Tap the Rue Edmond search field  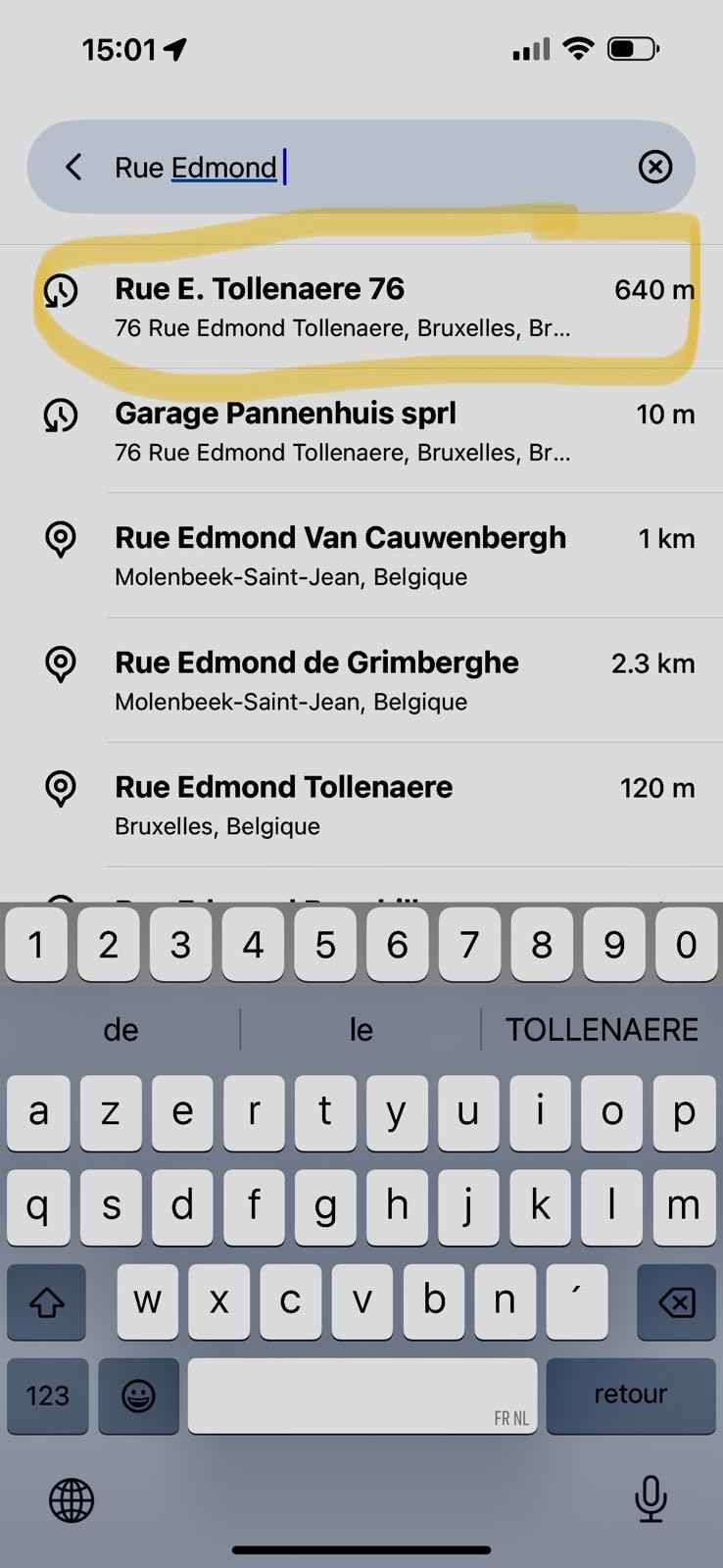click(x=372, y=168)
